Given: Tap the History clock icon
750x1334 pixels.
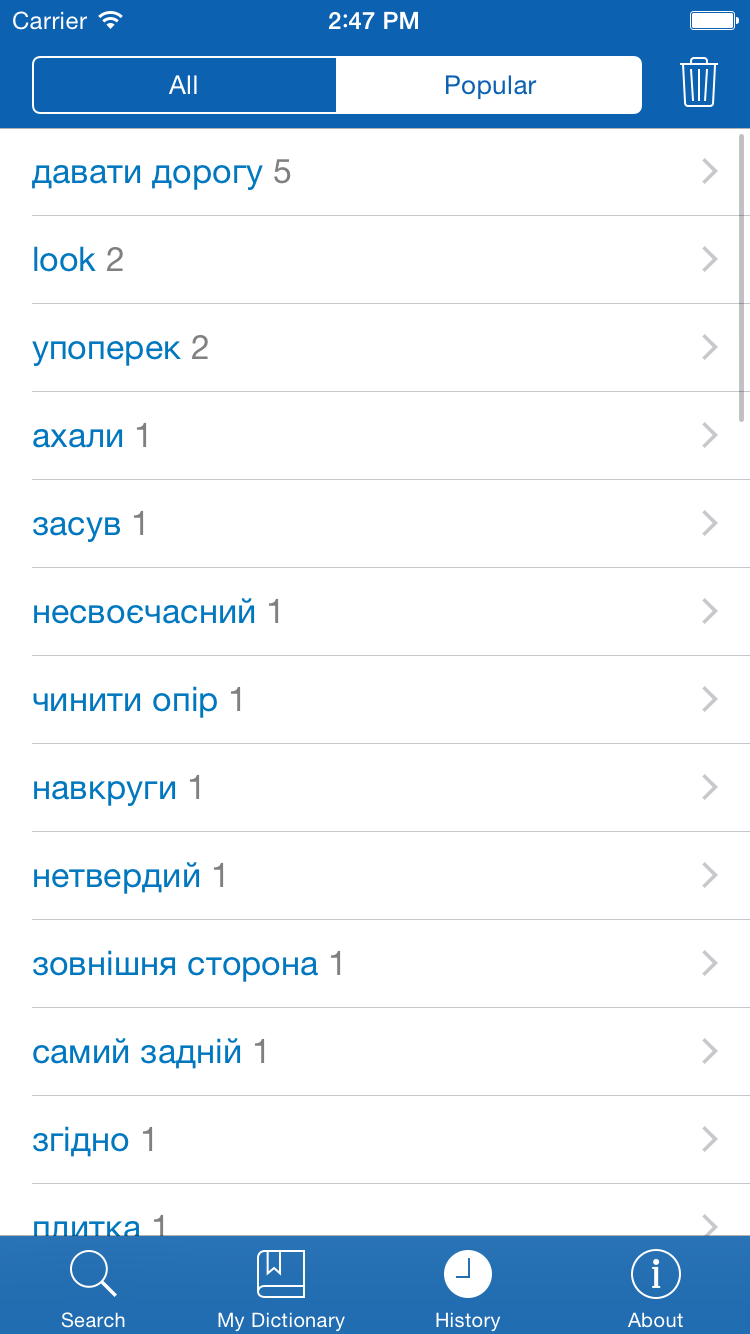Looking at the screenshot, I should (467, 1273).
